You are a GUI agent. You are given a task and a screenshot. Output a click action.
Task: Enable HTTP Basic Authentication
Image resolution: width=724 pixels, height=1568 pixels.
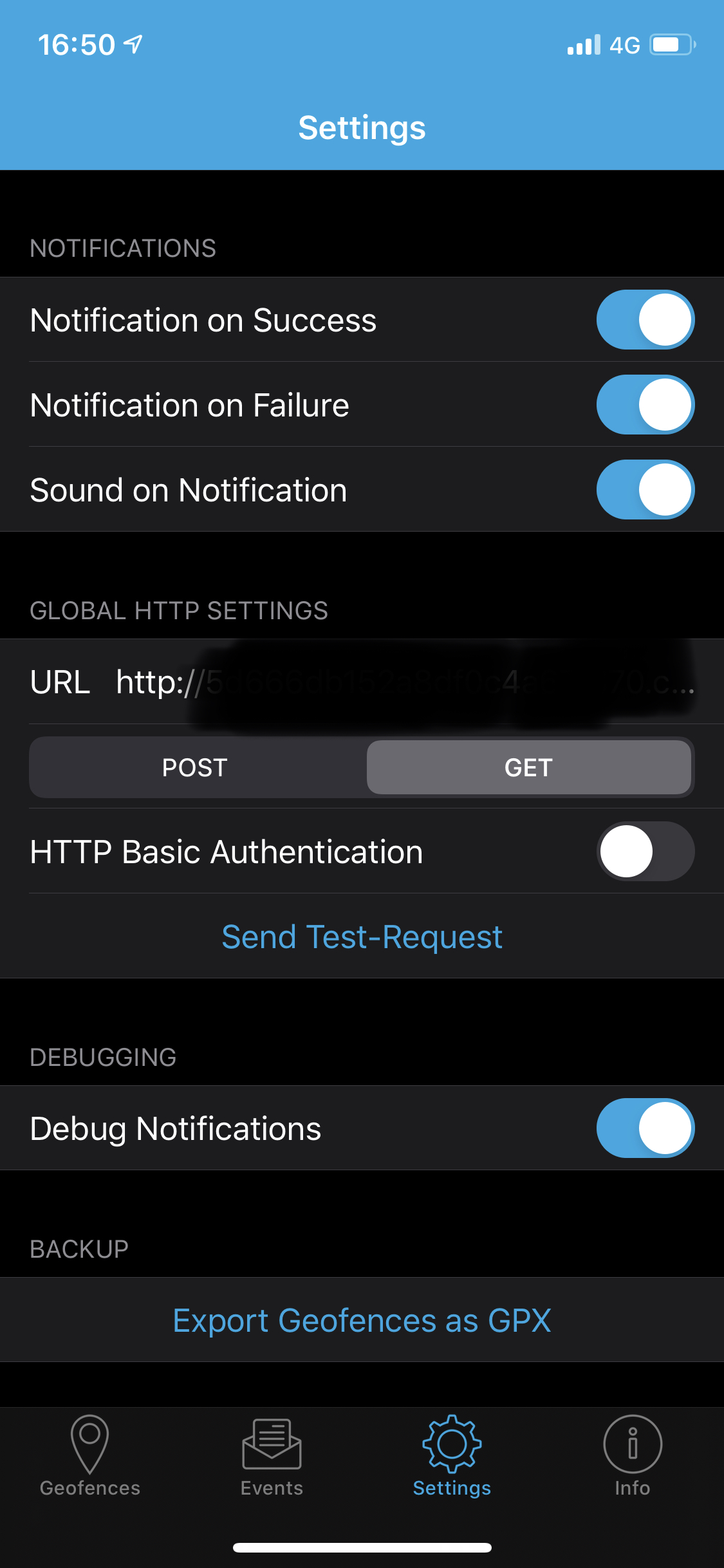coord(645,852)
